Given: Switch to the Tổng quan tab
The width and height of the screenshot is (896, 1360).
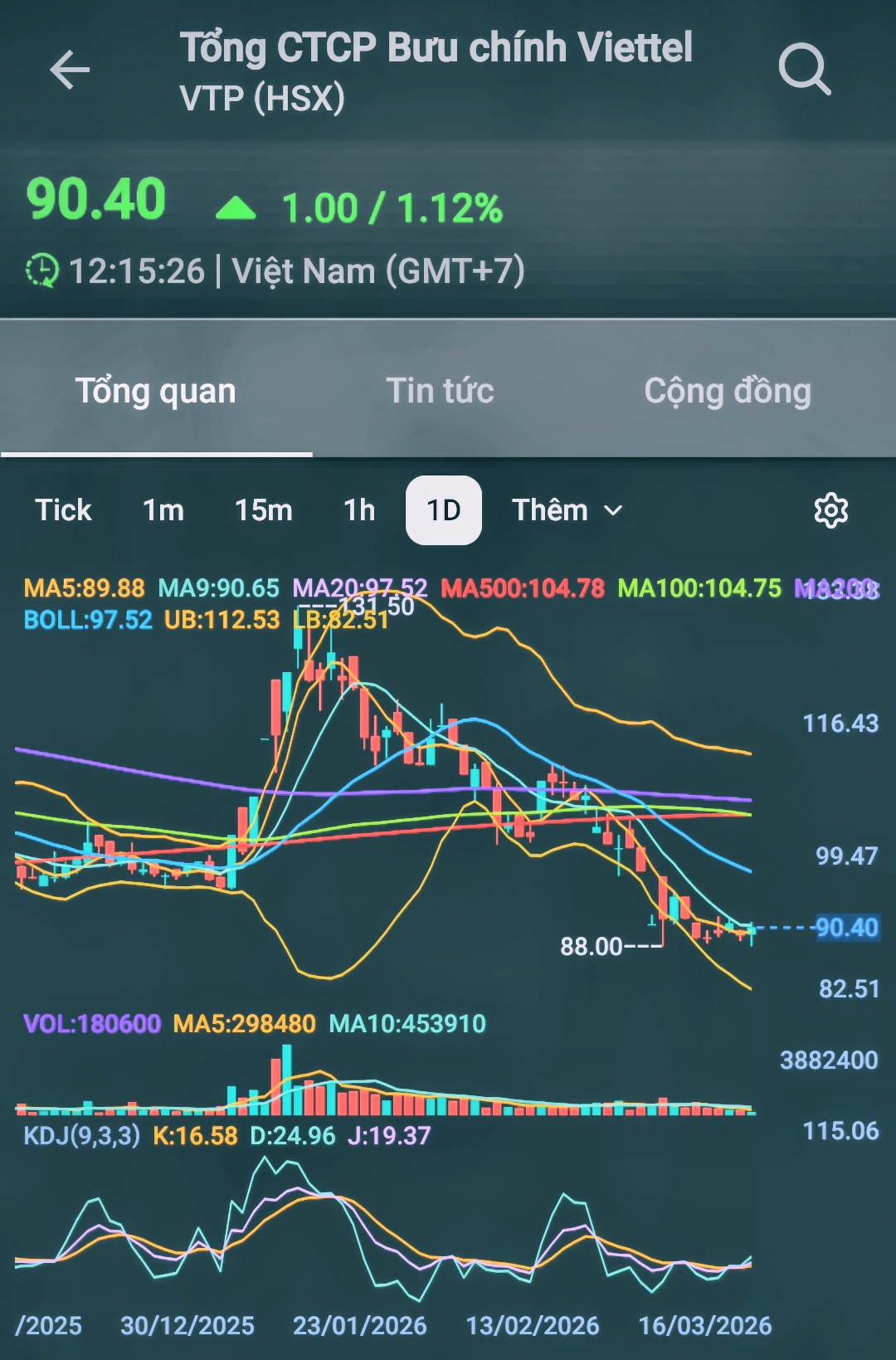Looking at the screenshot, I should tap(156, 391).
